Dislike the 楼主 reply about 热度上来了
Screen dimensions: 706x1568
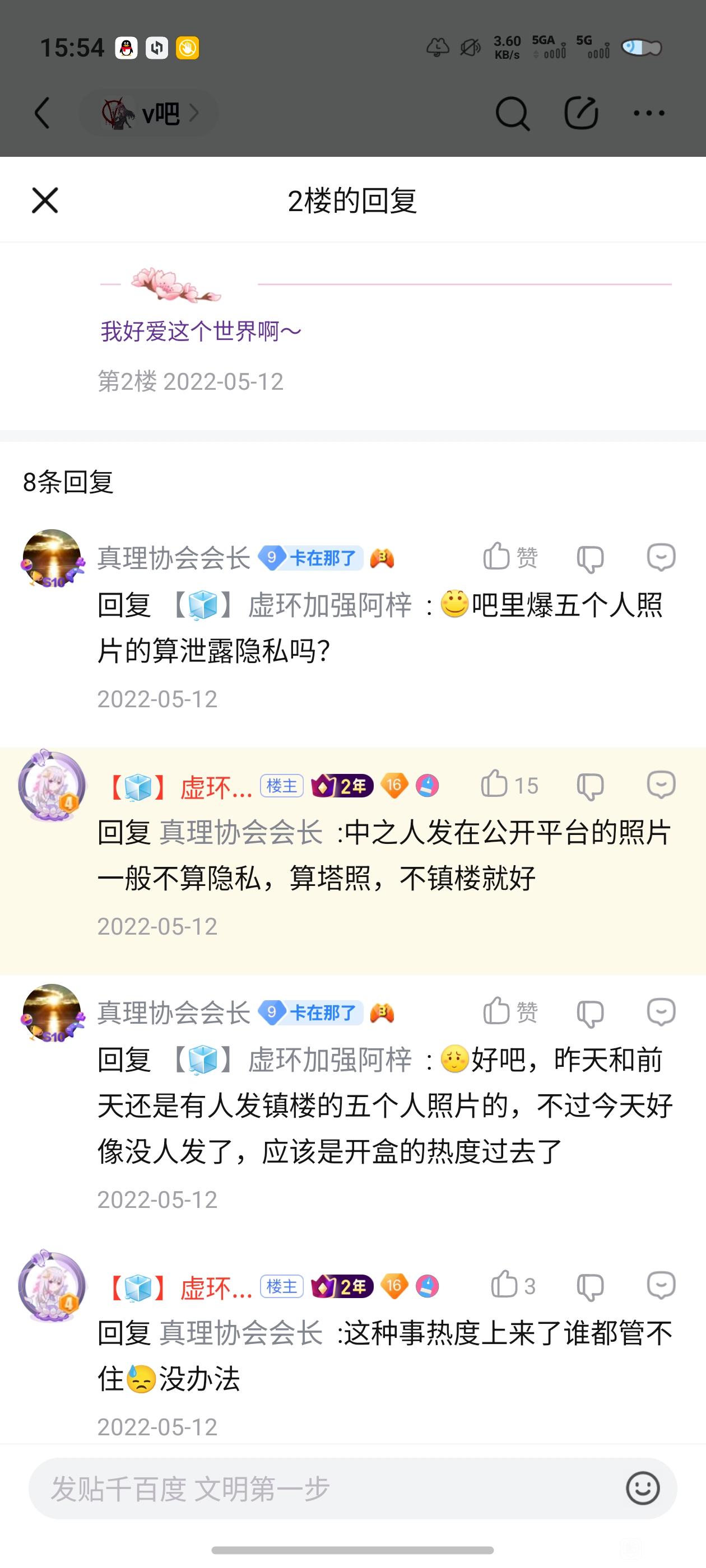(589, 1287)
